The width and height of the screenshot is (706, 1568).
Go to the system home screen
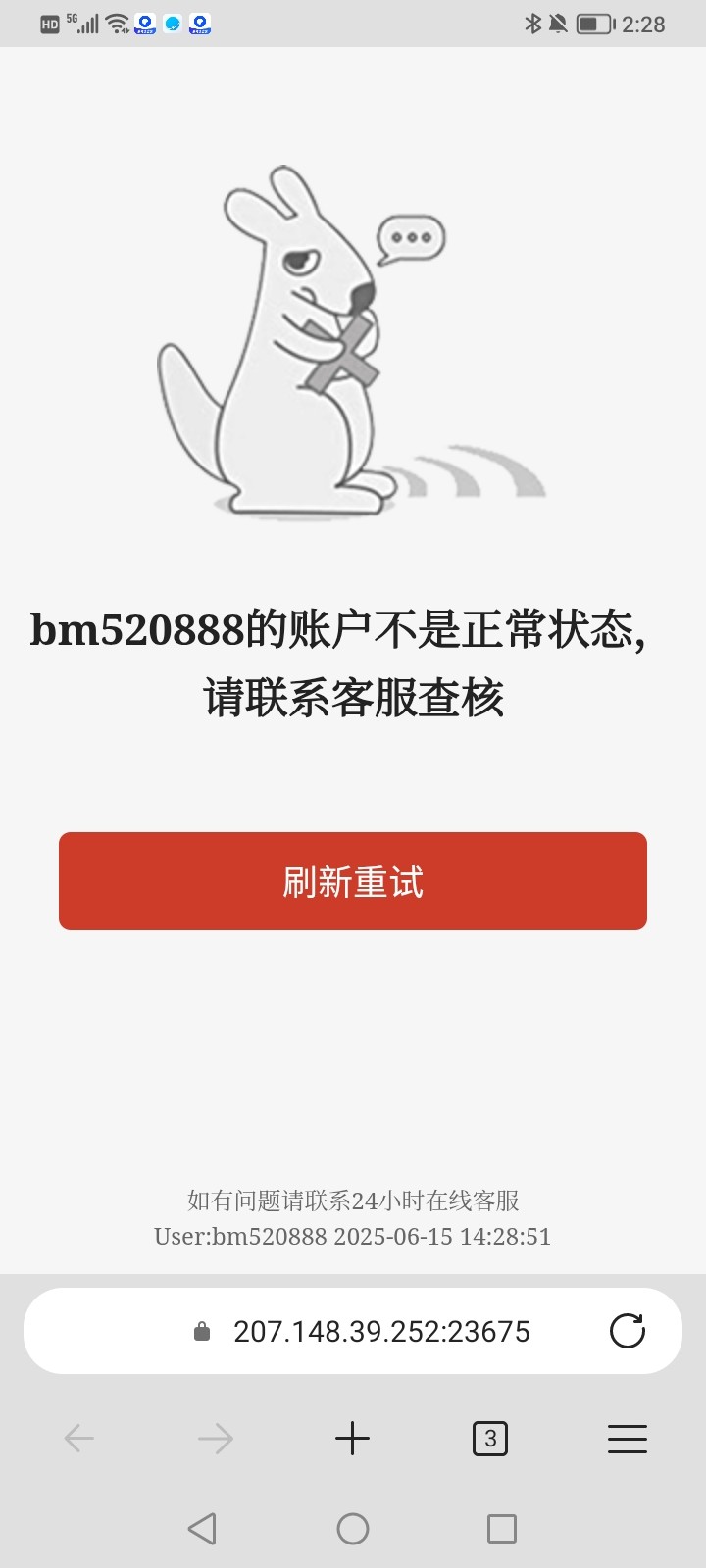coord(353,1529)
